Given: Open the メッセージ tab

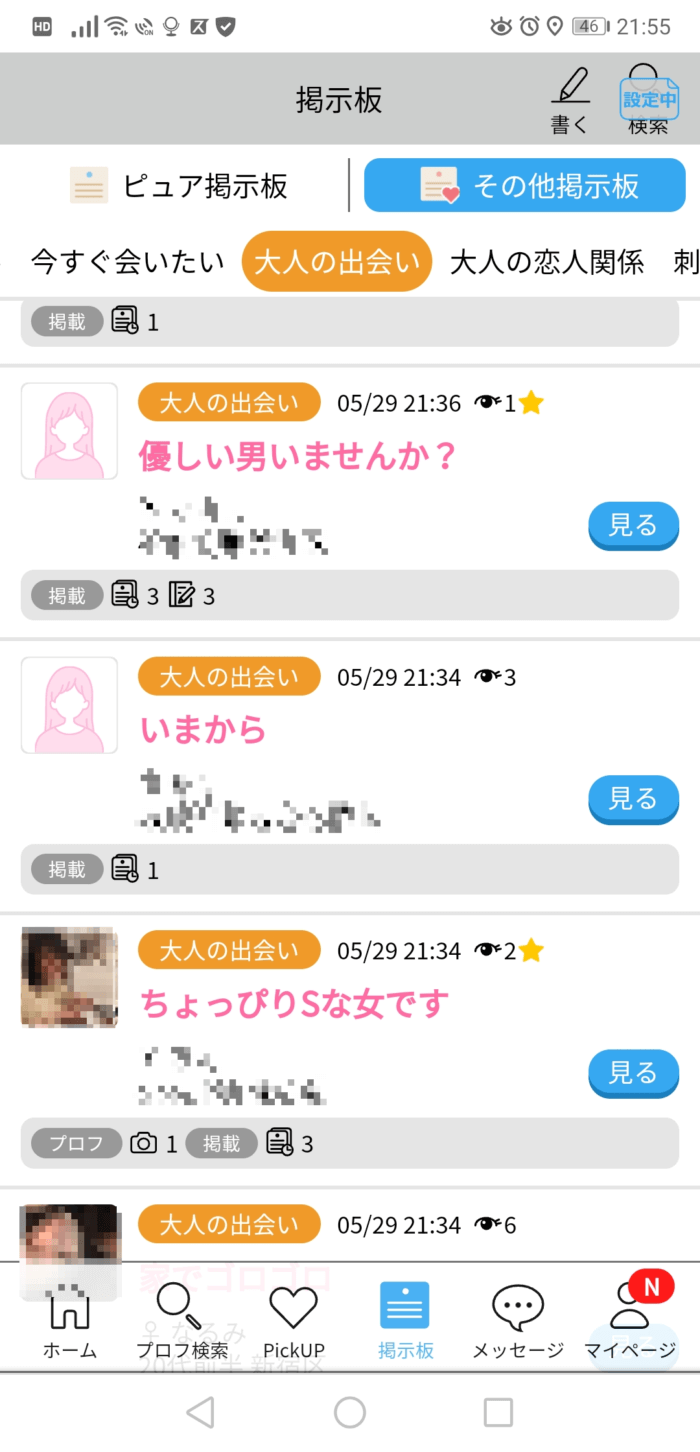Looking at the screenshot, I should click(518, 1320).
